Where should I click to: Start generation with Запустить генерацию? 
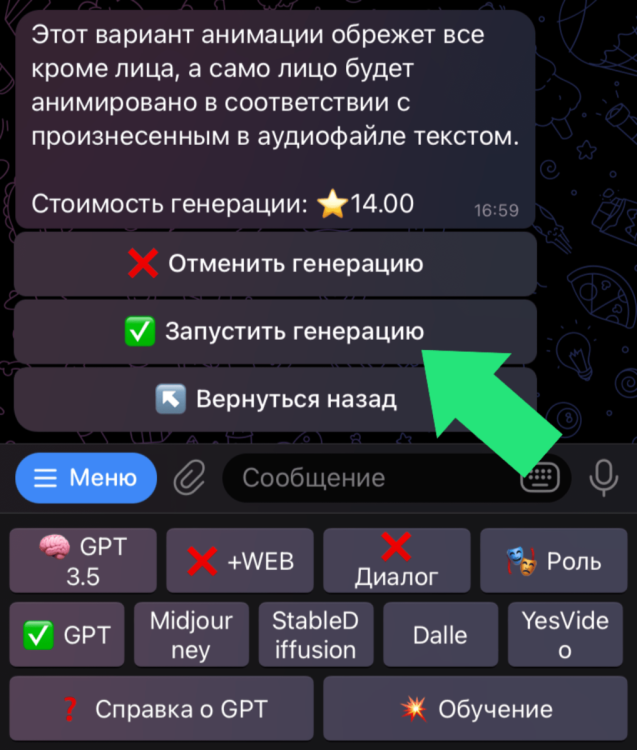coord(275,331)
